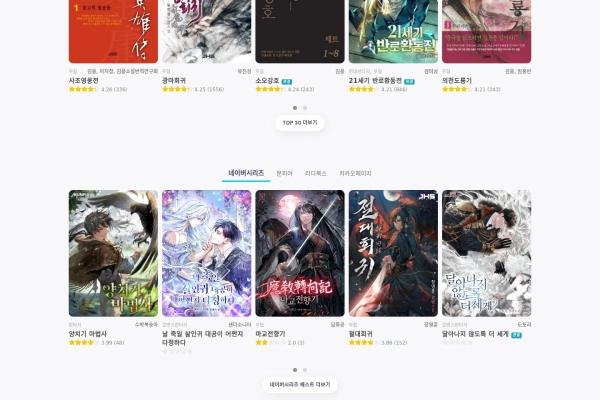Image resolution: width=600 pixels, height=400 pixels.
Task: Open the TOP 30 더보기 button
Action: point(300,122)
